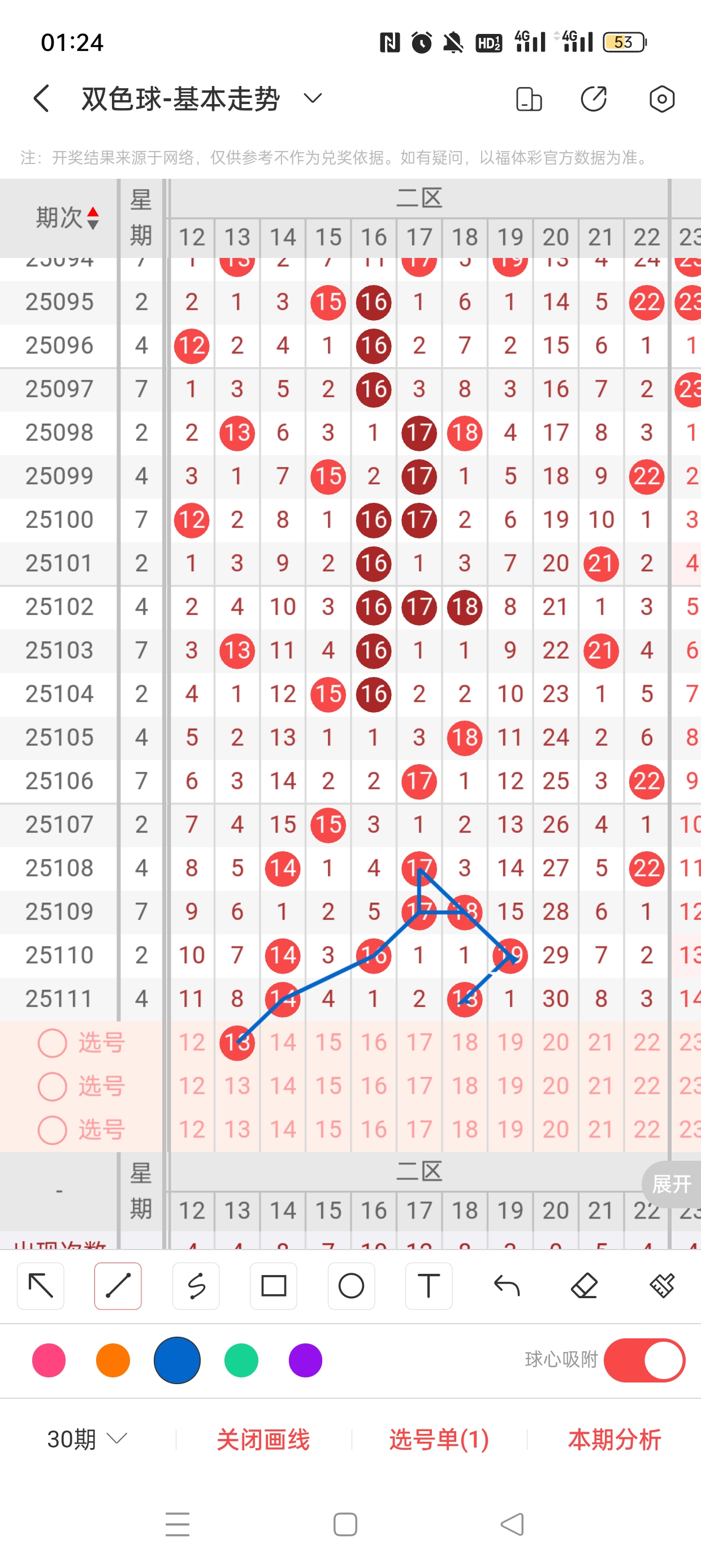
Task: Pick the rectangle shape tool
Action: 273,1286
